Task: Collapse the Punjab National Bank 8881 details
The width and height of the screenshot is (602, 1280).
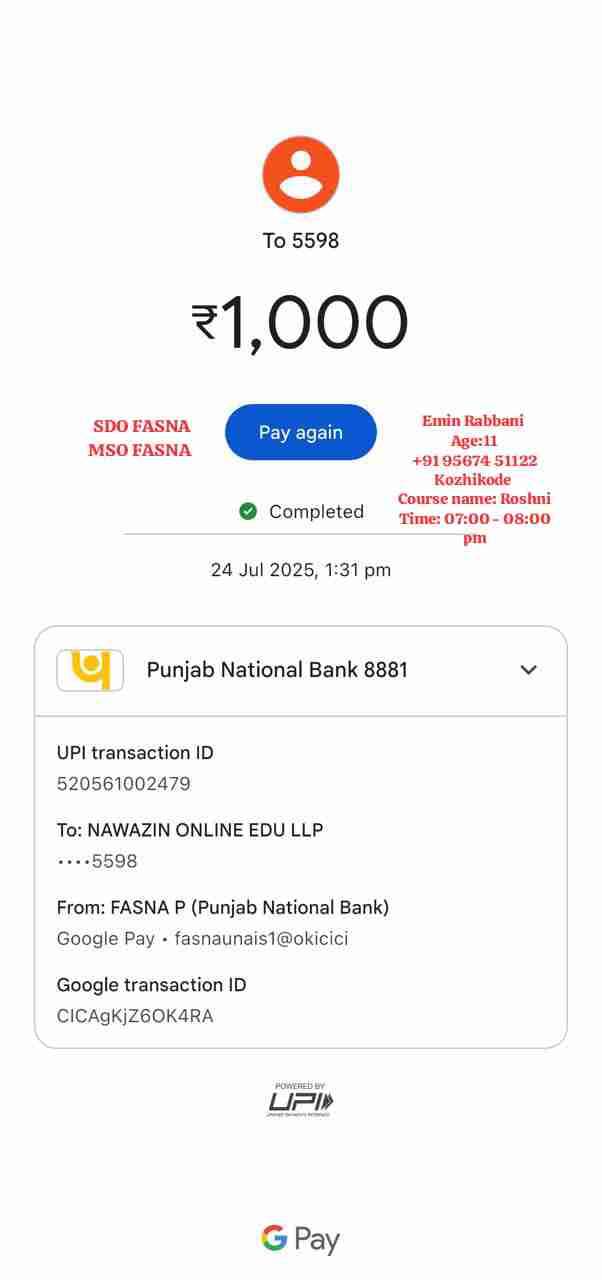Action: point(528,670)
